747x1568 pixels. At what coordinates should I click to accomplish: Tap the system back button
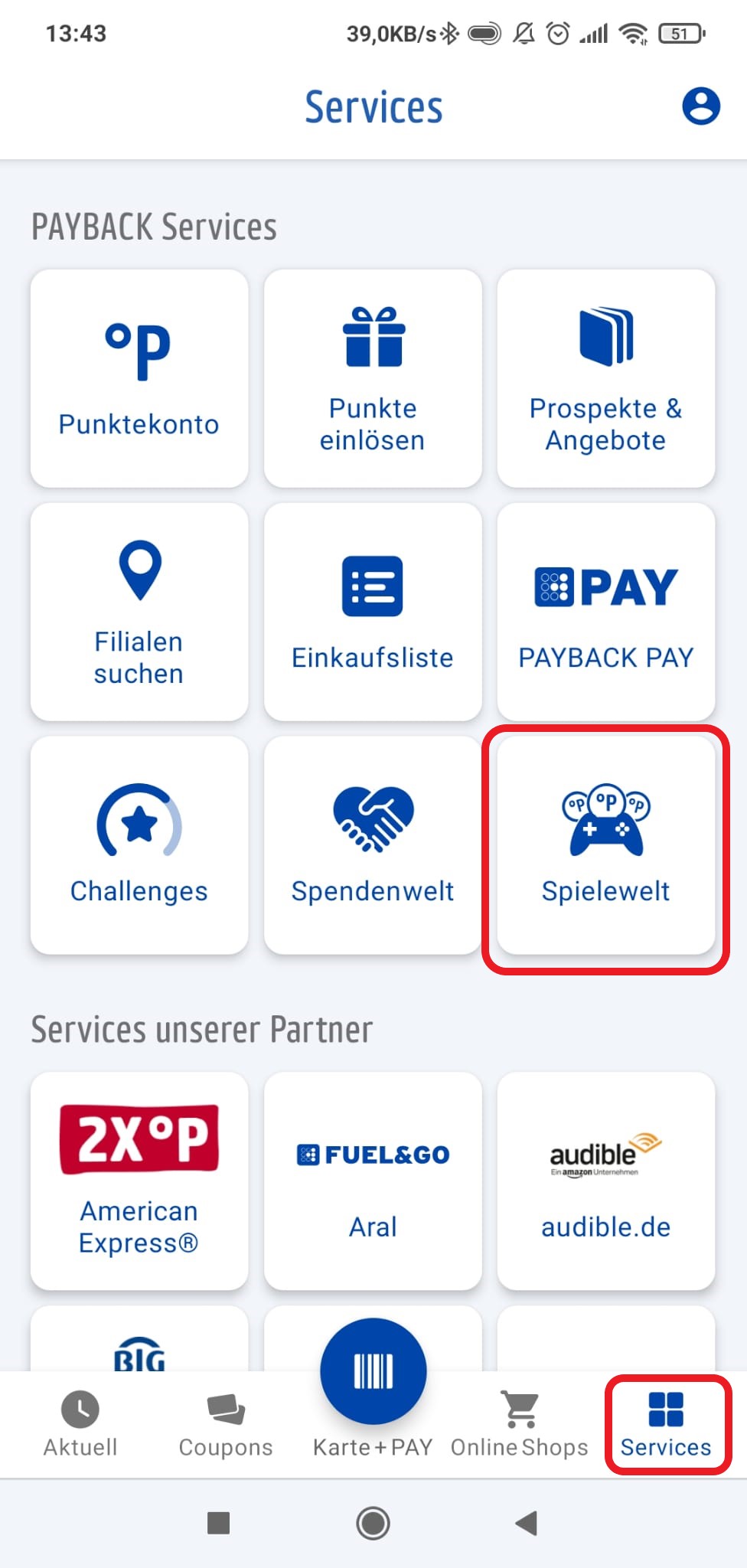click(527, 1523)
